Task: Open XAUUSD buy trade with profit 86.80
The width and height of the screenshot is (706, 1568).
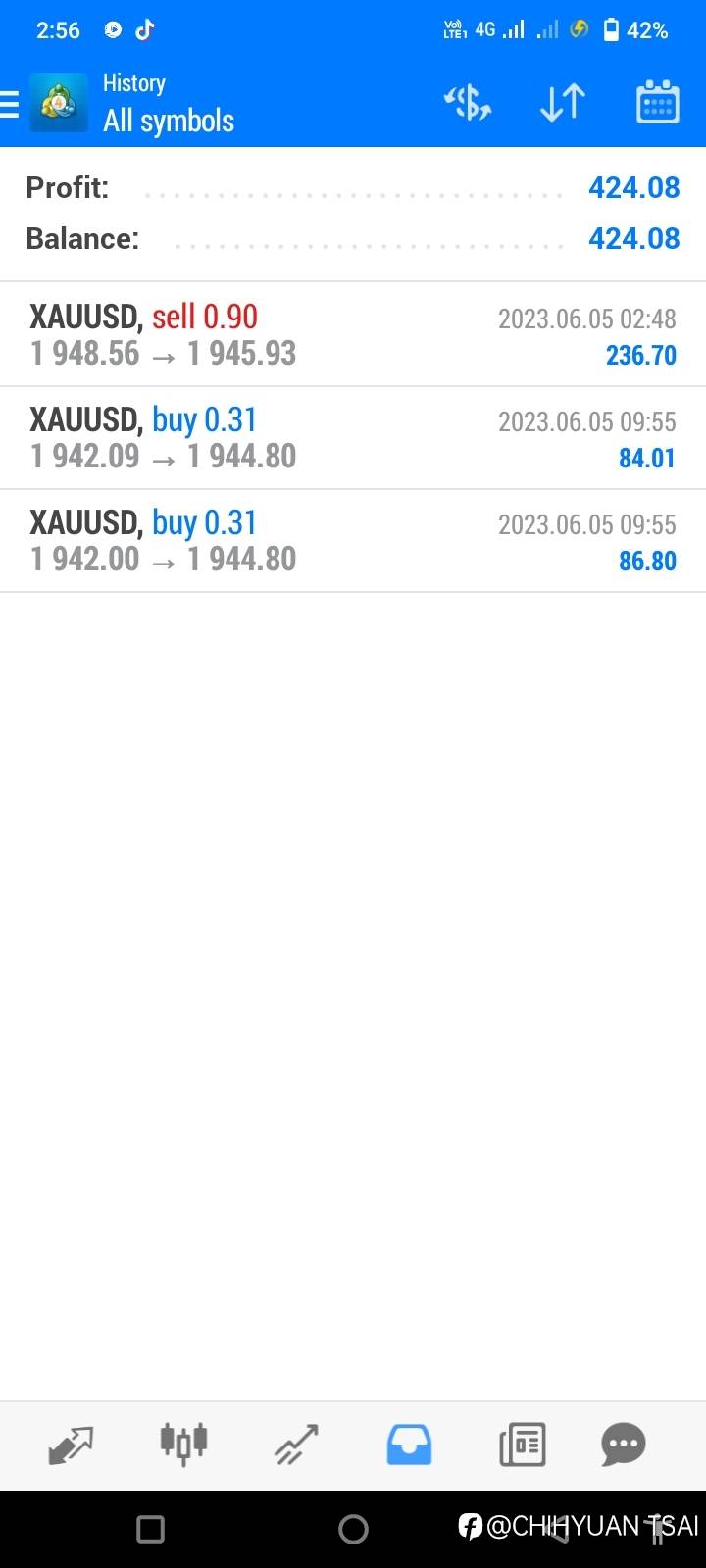Action: tap(353, 541)
